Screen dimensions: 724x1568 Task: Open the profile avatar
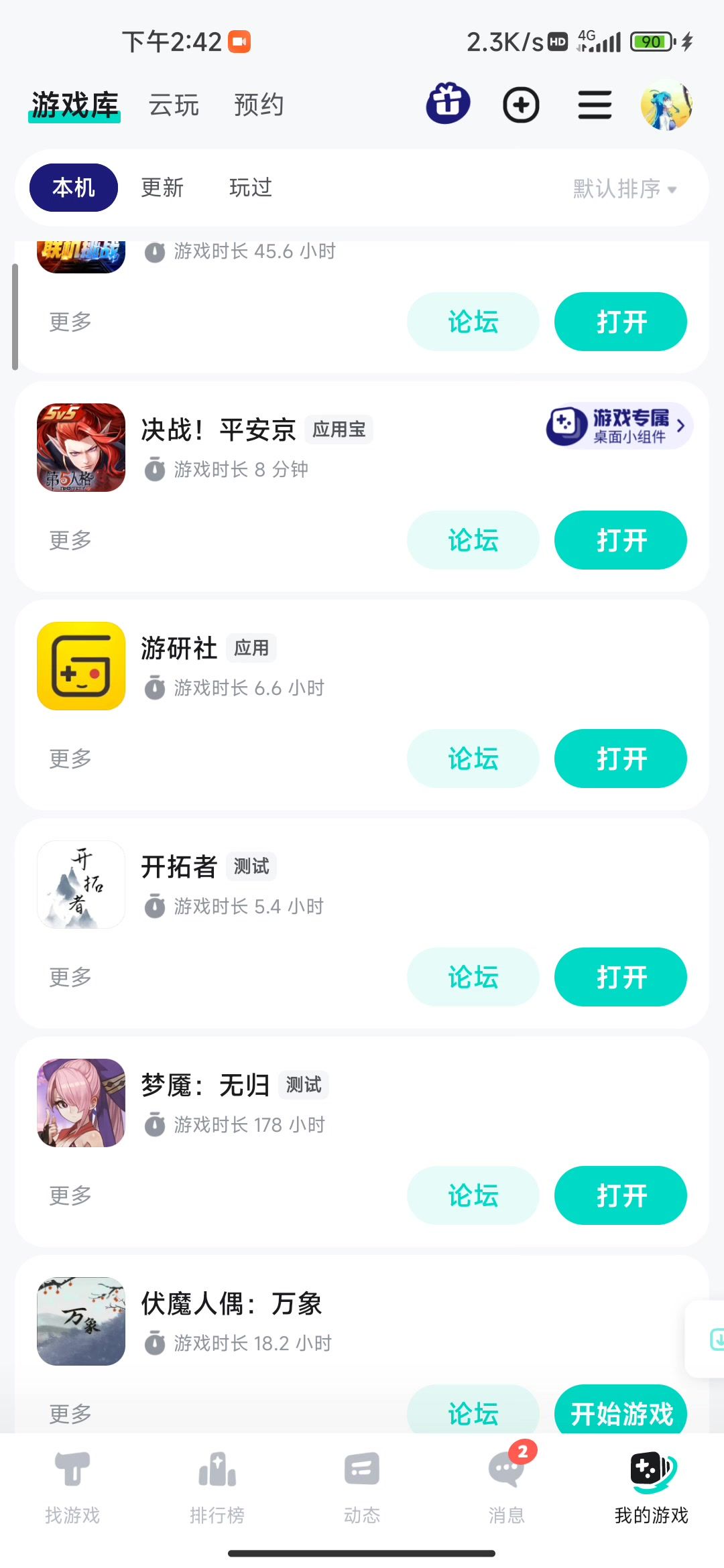coord(666,105)
